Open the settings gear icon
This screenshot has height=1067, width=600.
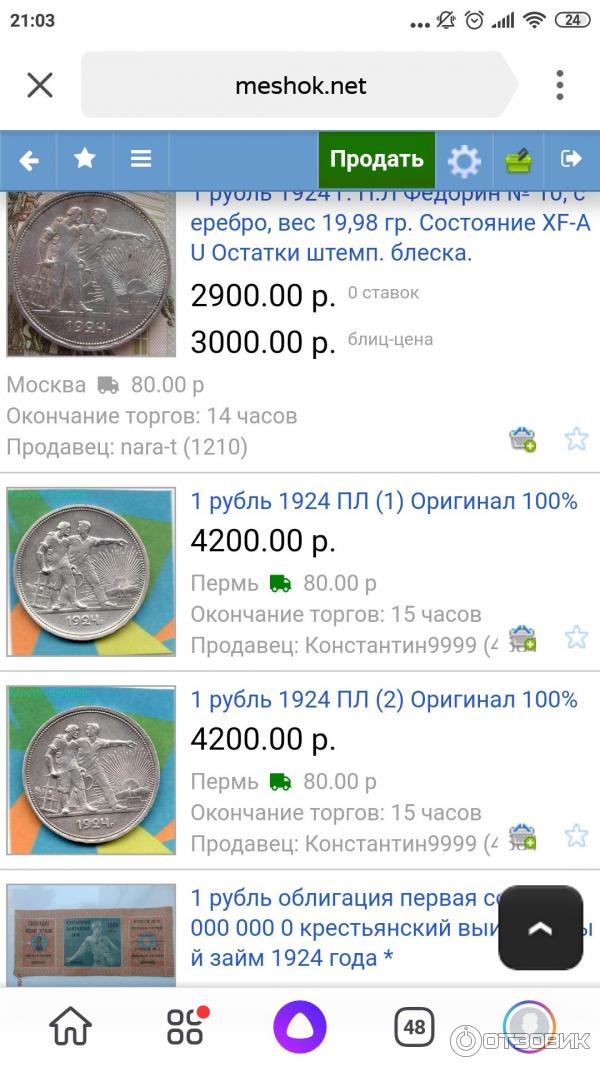tap(463, 160)
